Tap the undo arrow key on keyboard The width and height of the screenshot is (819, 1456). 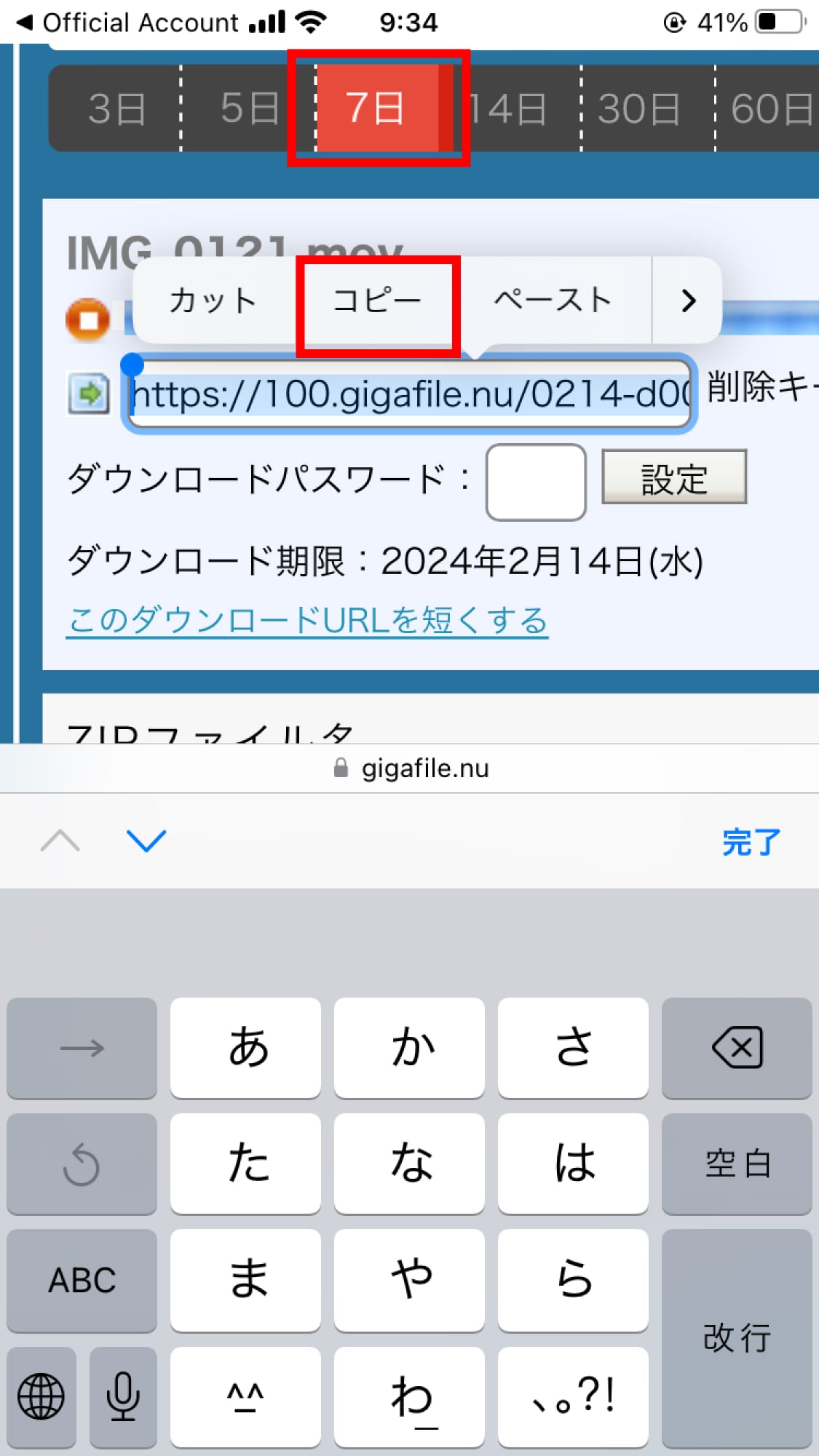[x=81, y=1164]
